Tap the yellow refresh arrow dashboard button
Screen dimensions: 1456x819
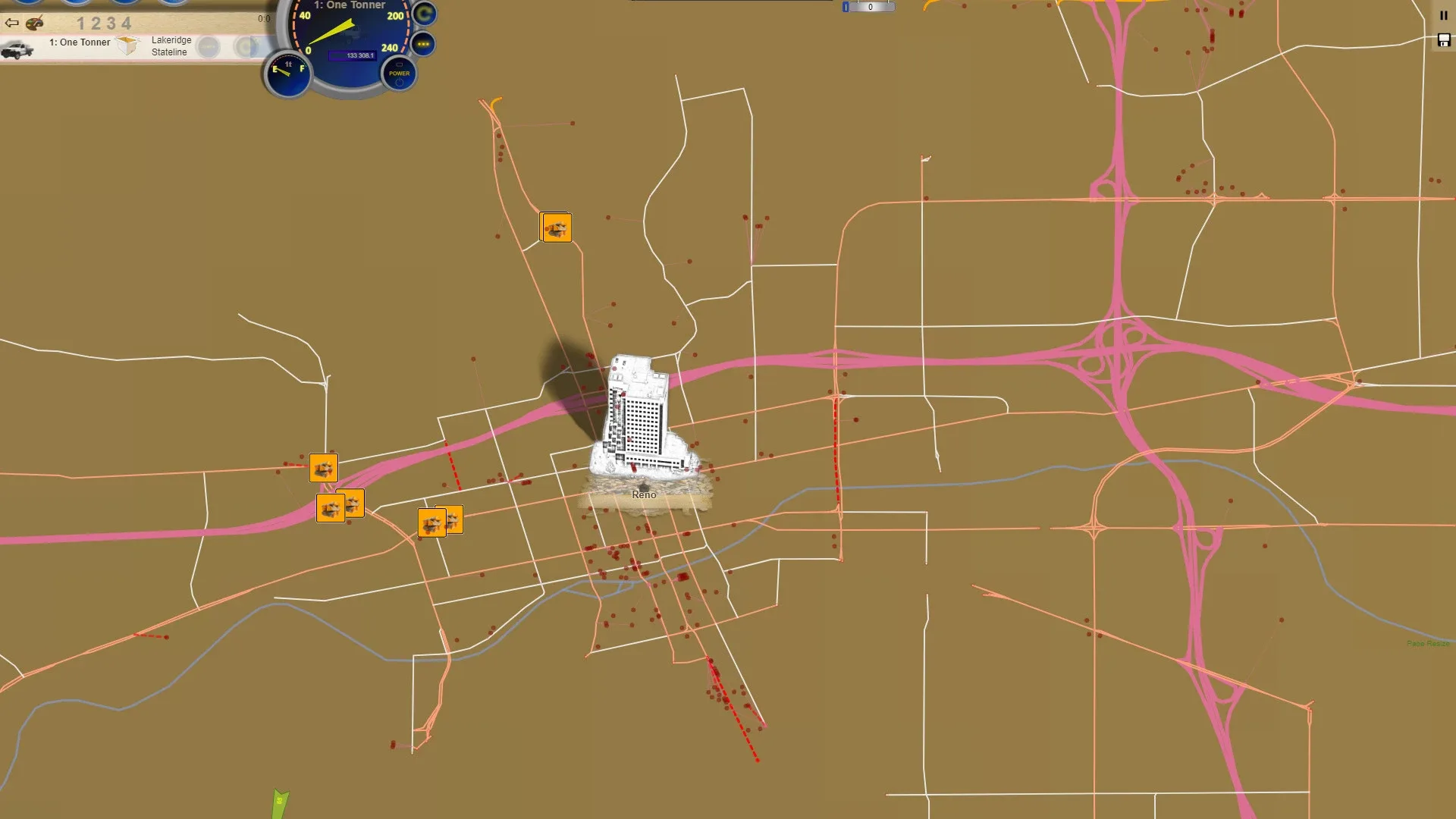click(425, 13)
